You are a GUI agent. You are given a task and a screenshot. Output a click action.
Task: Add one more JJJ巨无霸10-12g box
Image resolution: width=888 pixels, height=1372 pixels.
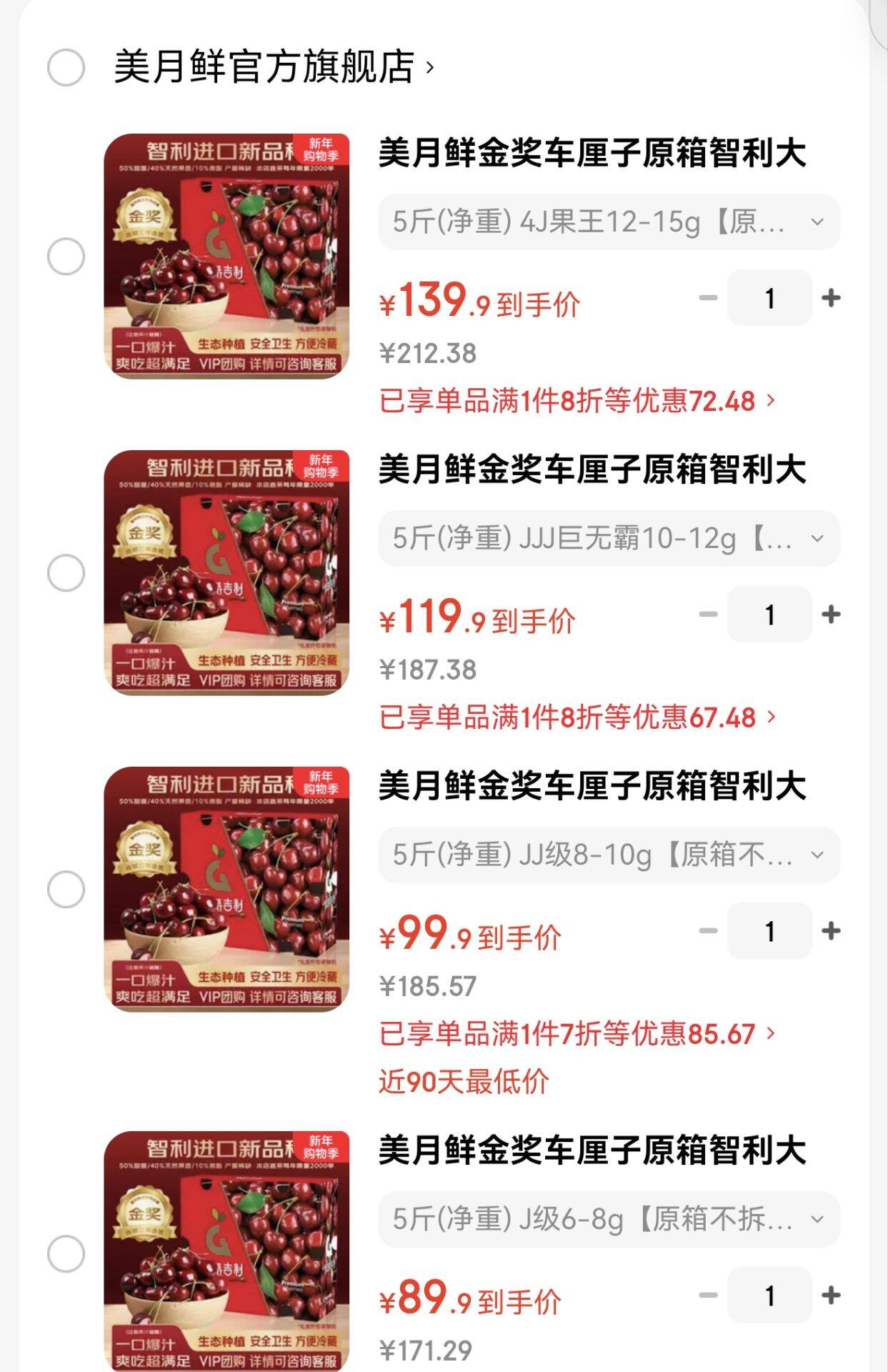click(831, 615)
